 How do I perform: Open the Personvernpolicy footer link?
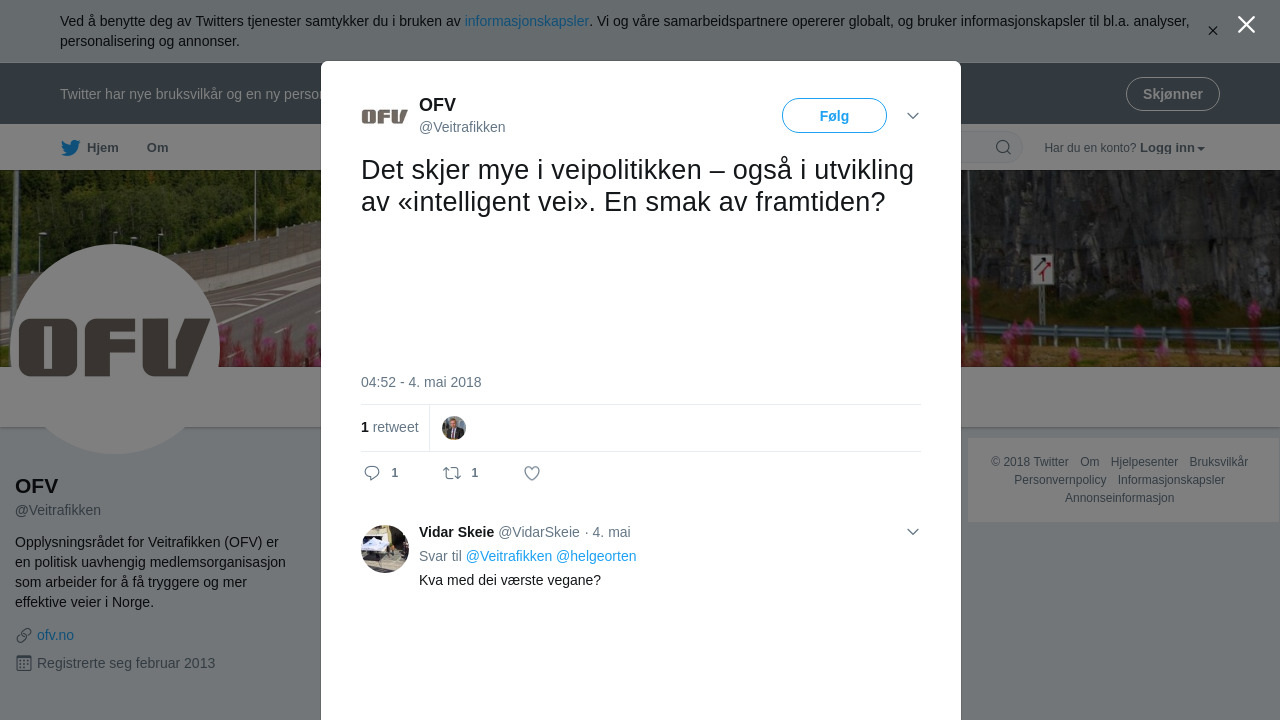coord(1060,480)
